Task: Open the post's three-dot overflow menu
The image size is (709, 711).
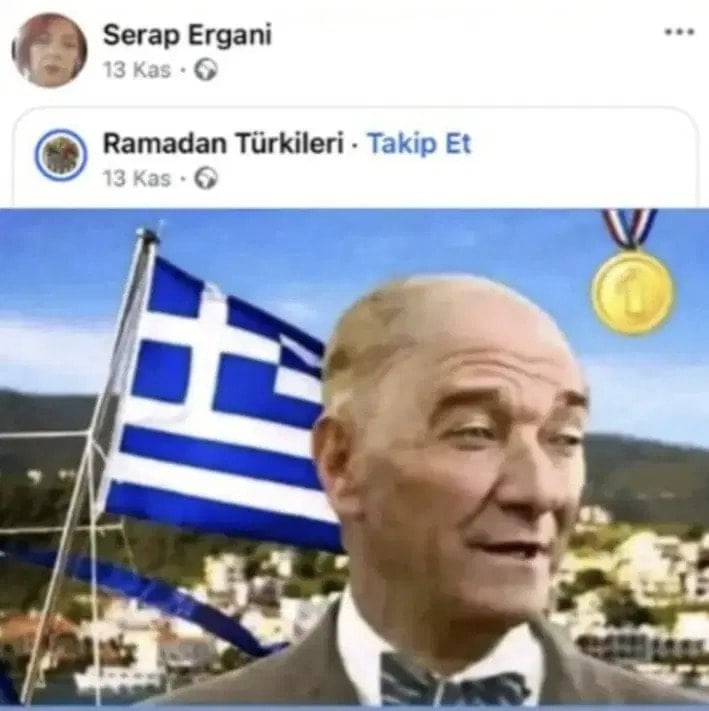Action: coord(679,32)
